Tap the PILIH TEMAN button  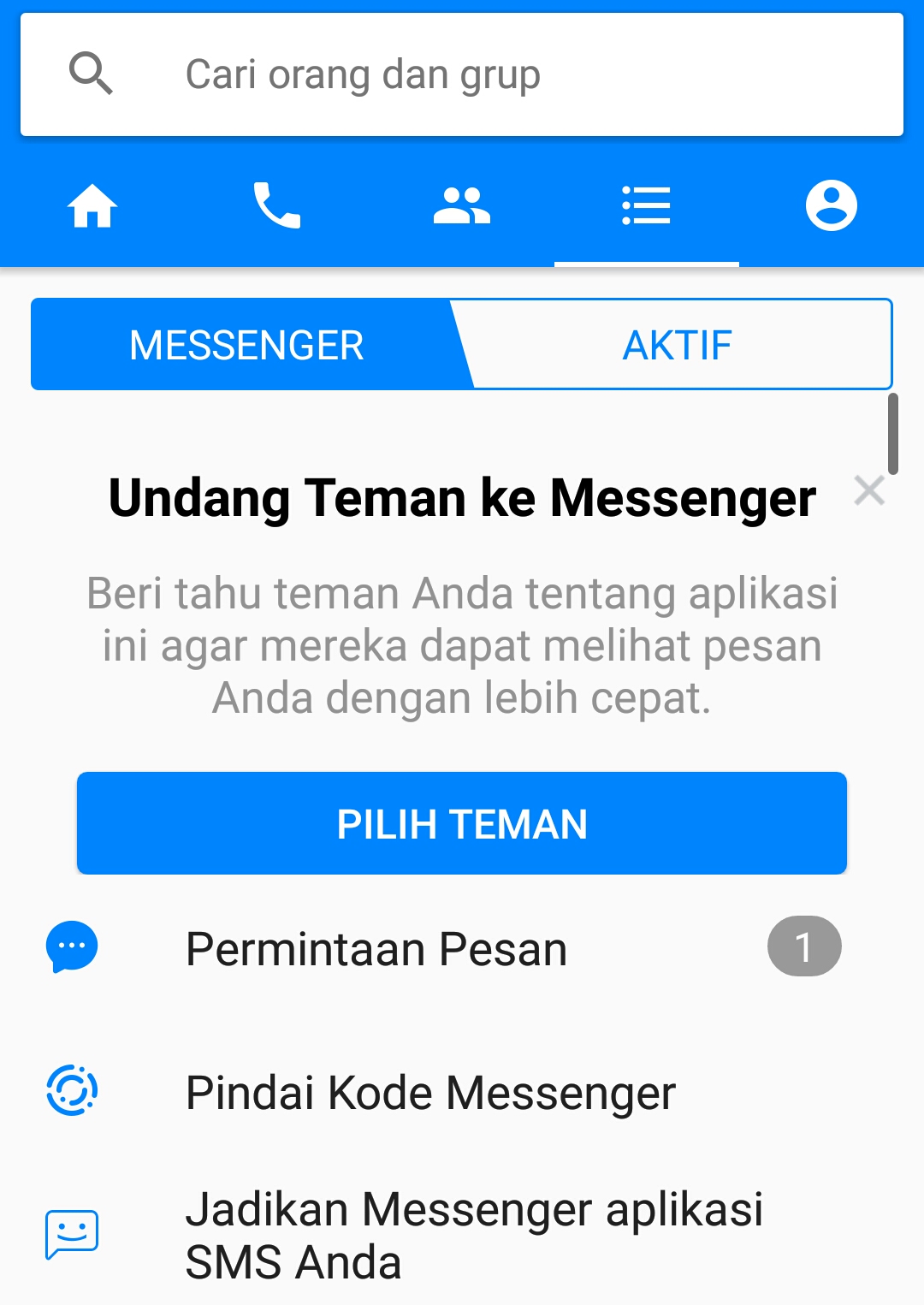(x=462, y=823)
